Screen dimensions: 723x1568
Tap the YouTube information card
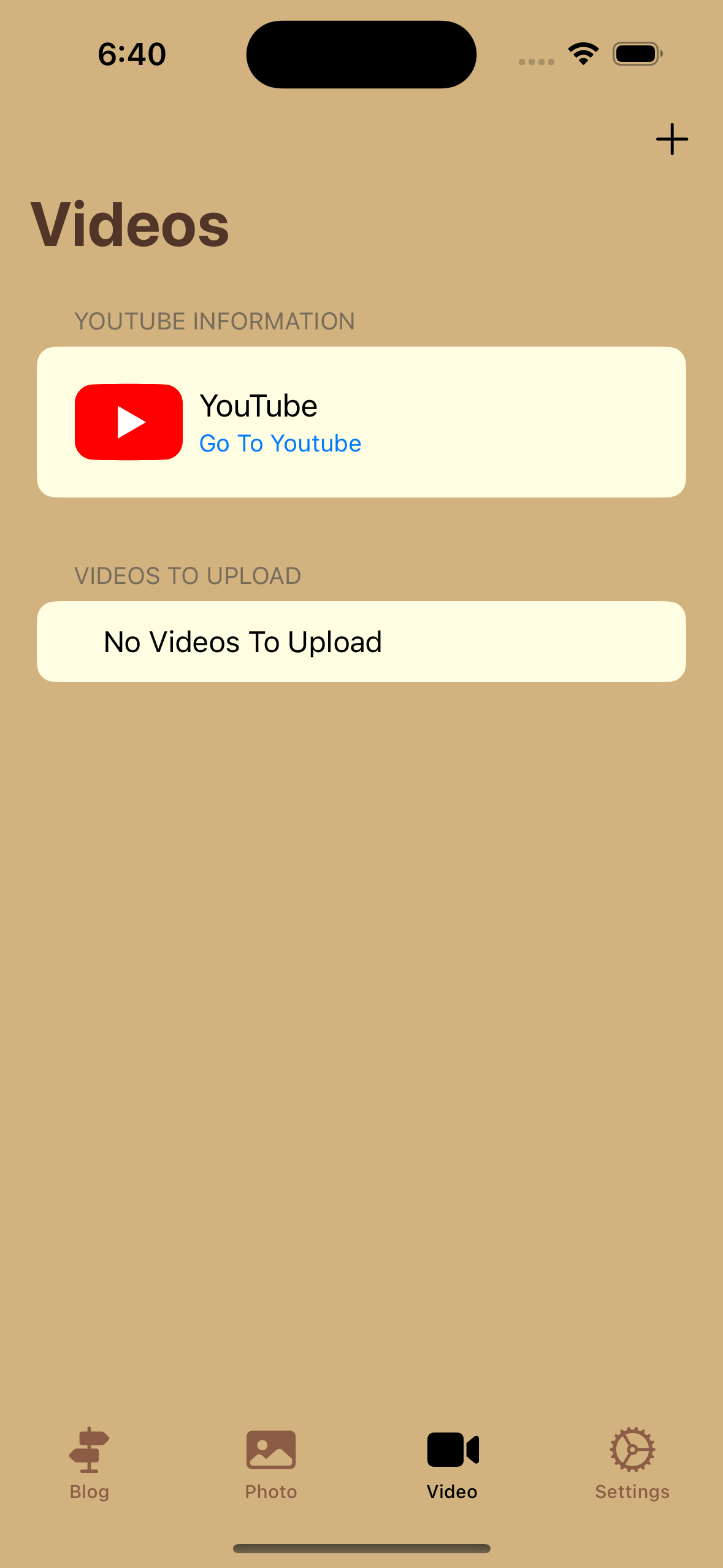[362, 421]
